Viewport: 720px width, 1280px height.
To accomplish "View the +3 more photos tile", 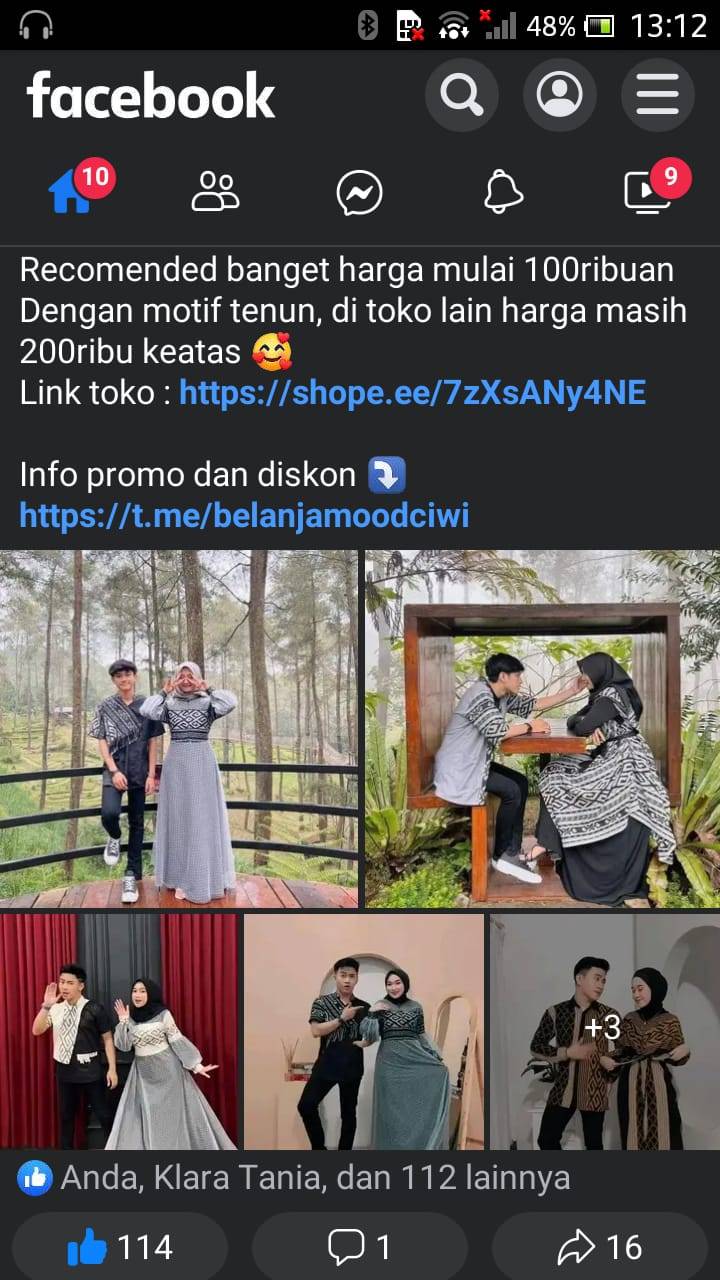I will click(605, 1032).
